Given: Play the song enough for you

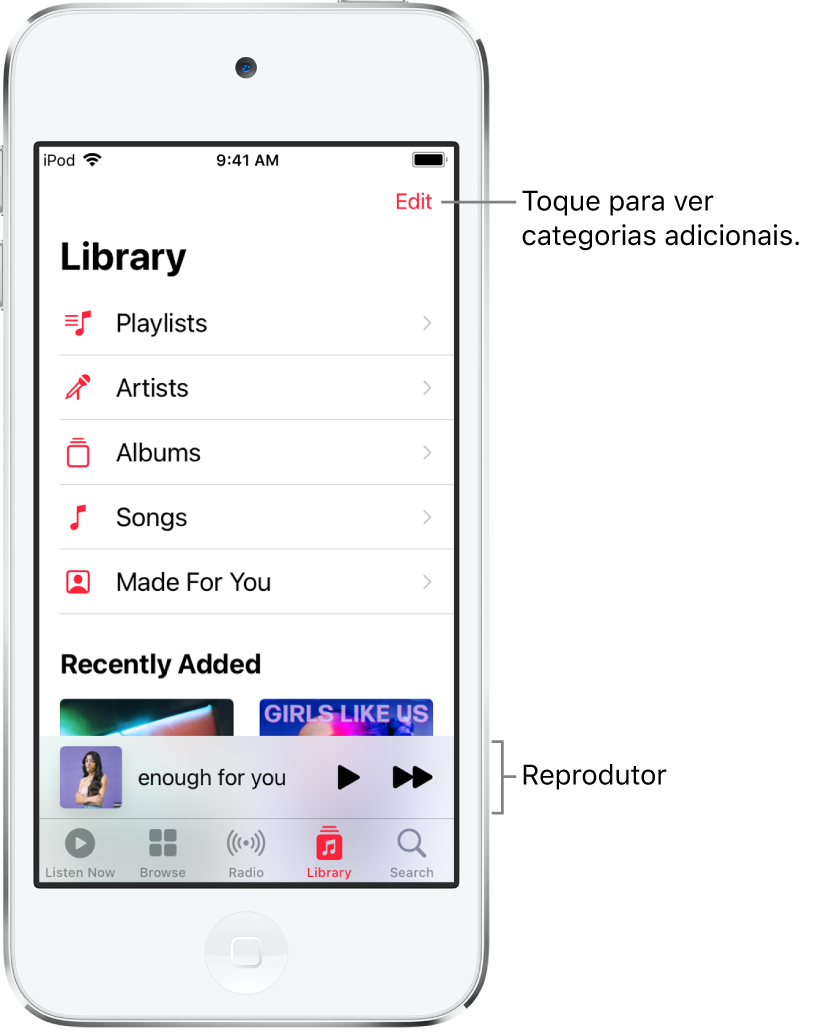Looking at the screenshot, I should click(347, 776).
